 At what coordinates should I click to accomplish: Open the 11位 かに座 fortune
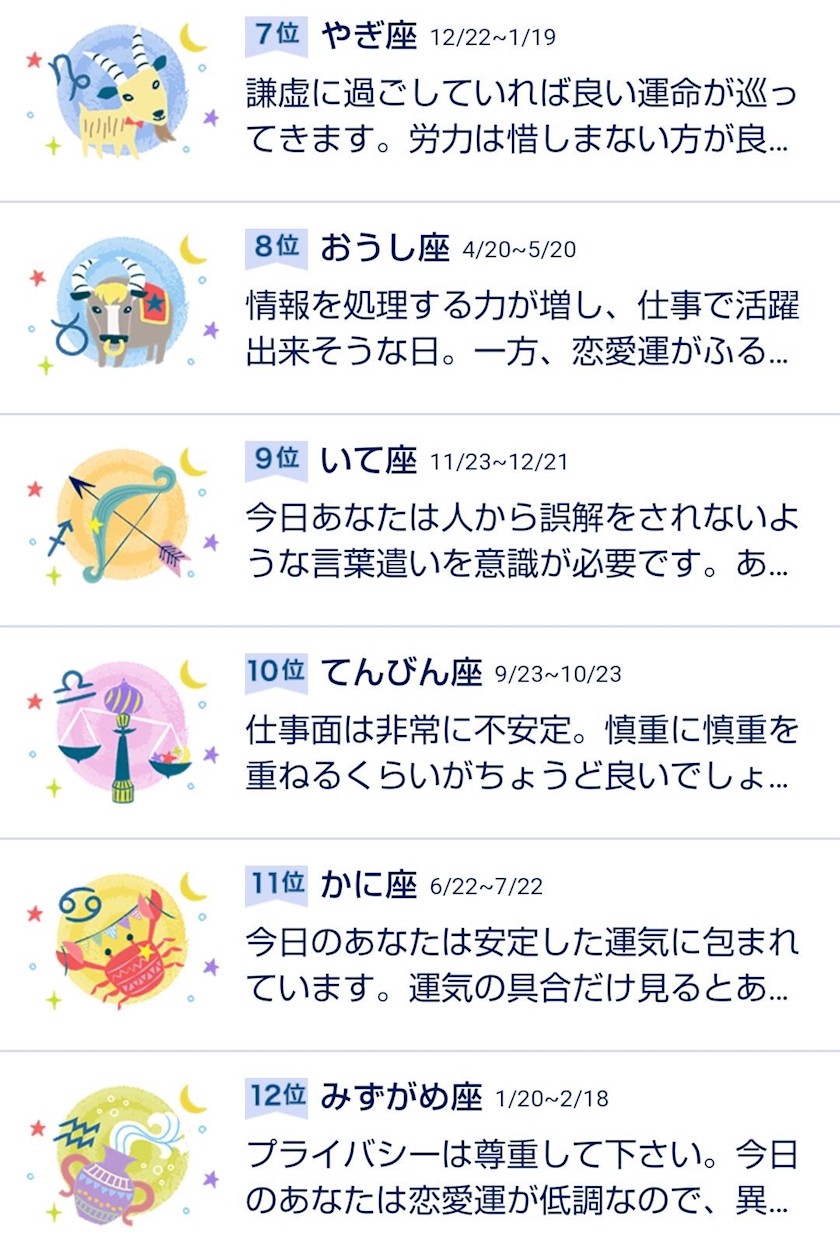click(x=420, y=944)
